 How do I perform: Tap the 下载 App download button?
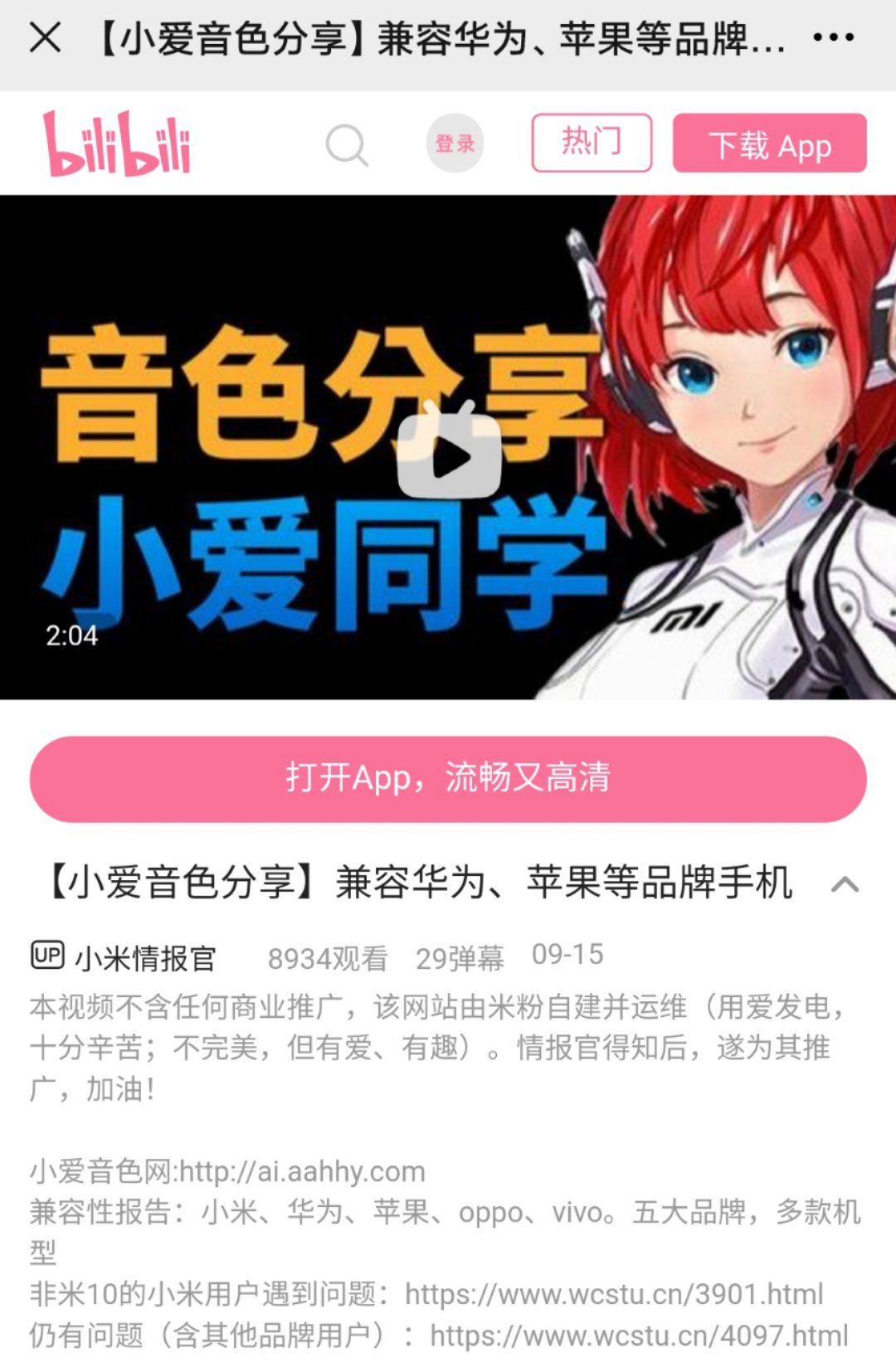tap(769, 144)
